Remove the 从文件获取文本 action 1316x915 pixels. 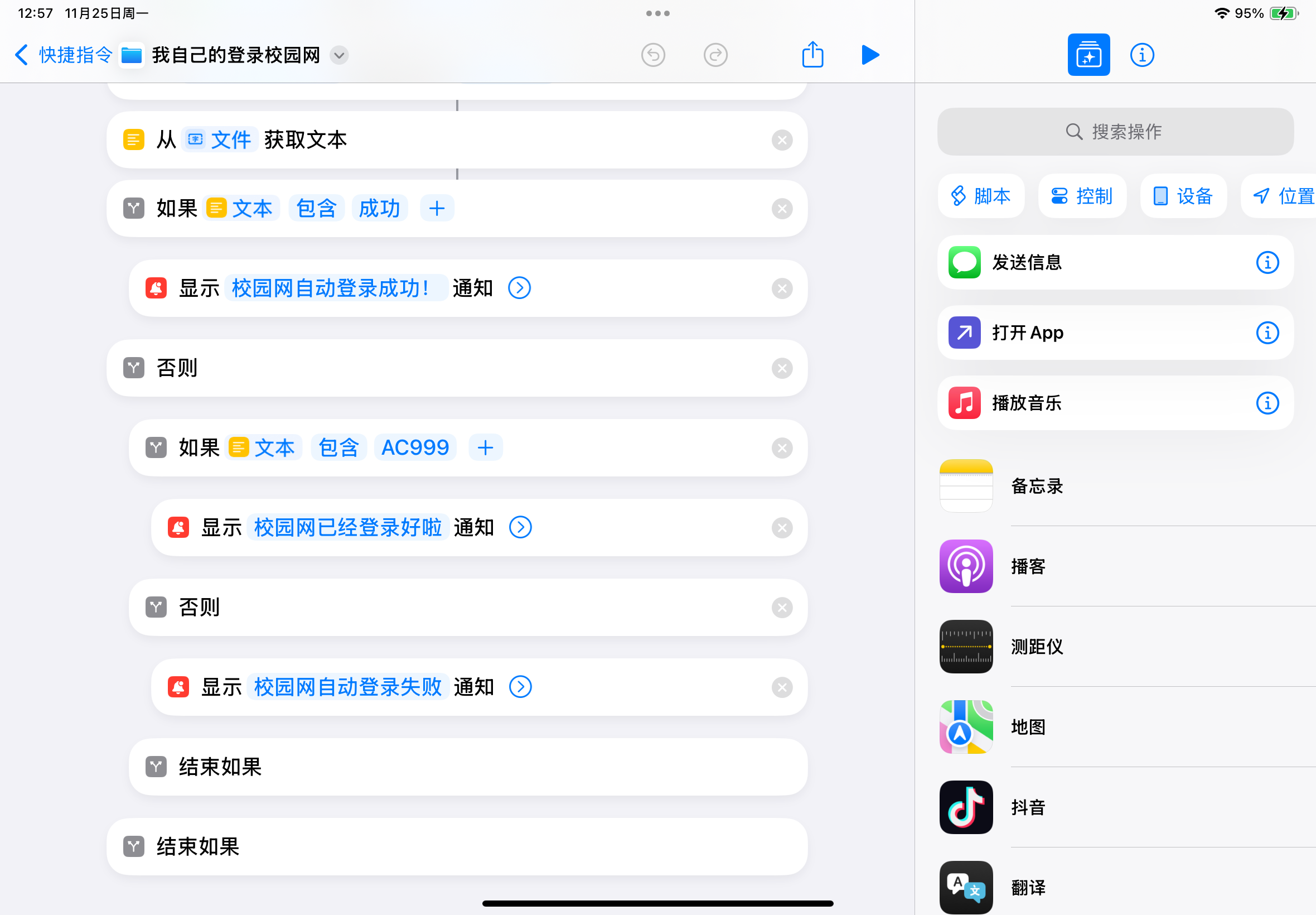point(781,140)
